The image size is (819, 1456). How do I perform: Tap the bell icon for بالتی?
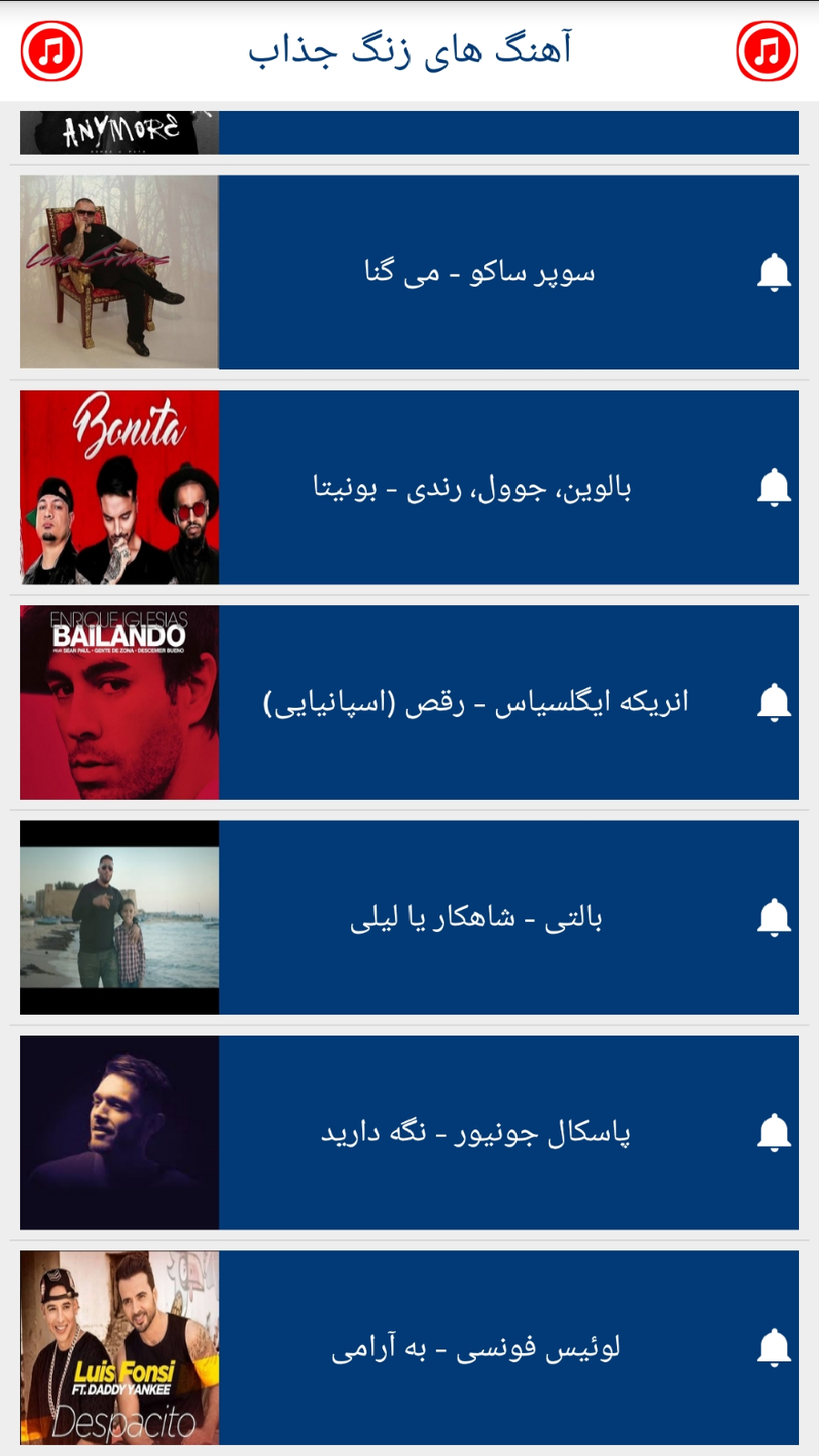773,917
